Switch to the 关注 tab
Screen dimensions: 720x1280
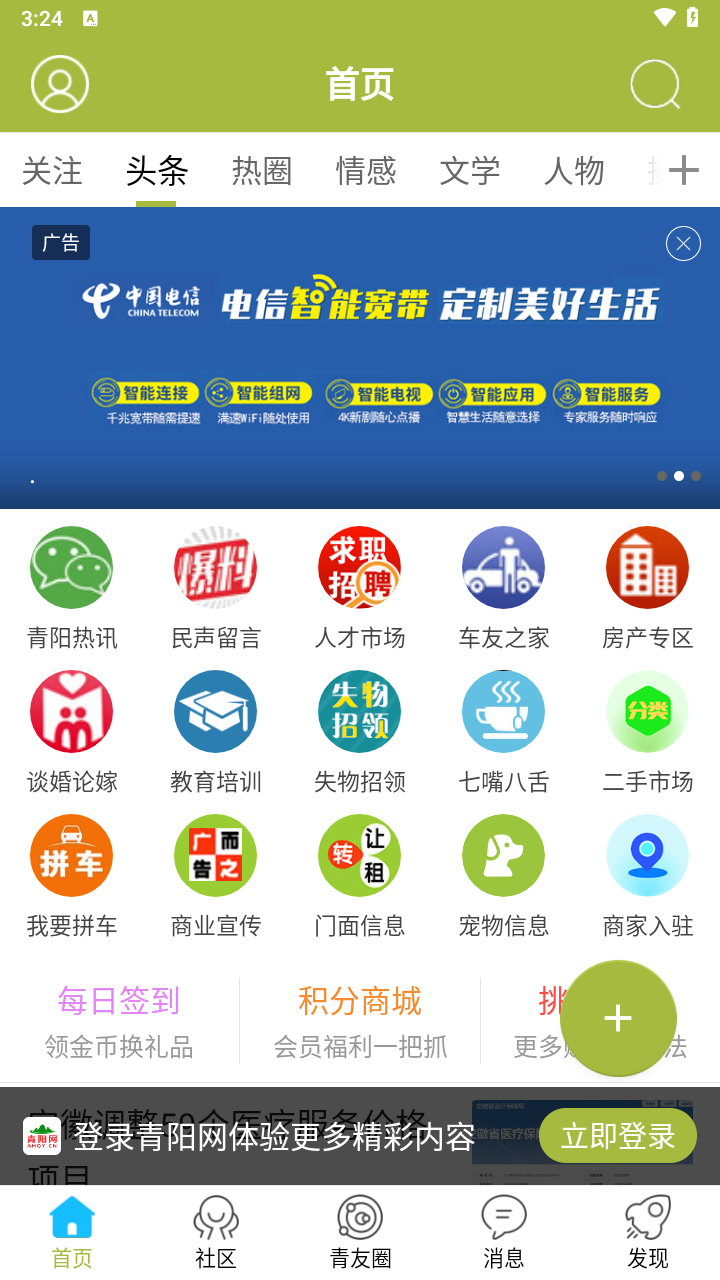point(52,171)
